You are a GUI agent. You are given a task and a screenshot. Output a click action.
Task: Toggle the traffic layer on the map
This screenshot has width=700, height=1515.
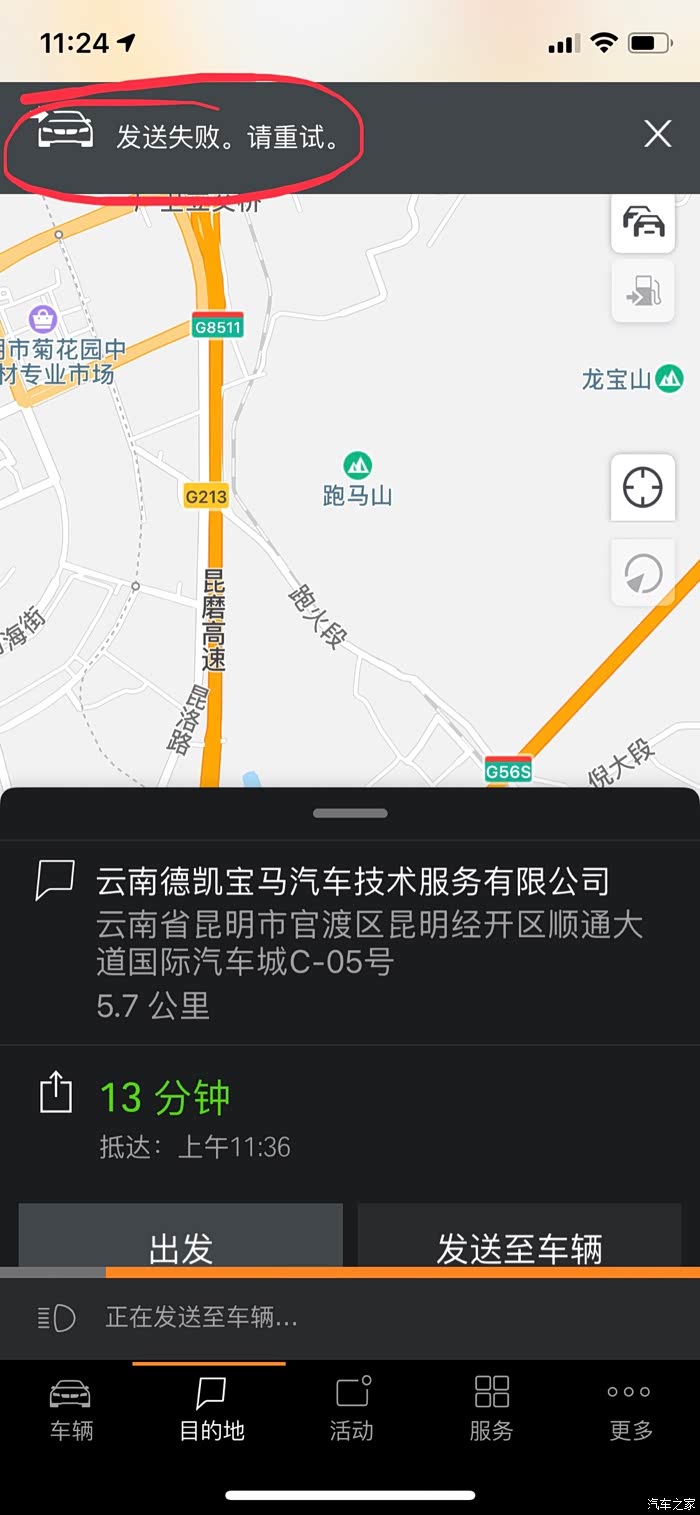(x=643, y=221)
